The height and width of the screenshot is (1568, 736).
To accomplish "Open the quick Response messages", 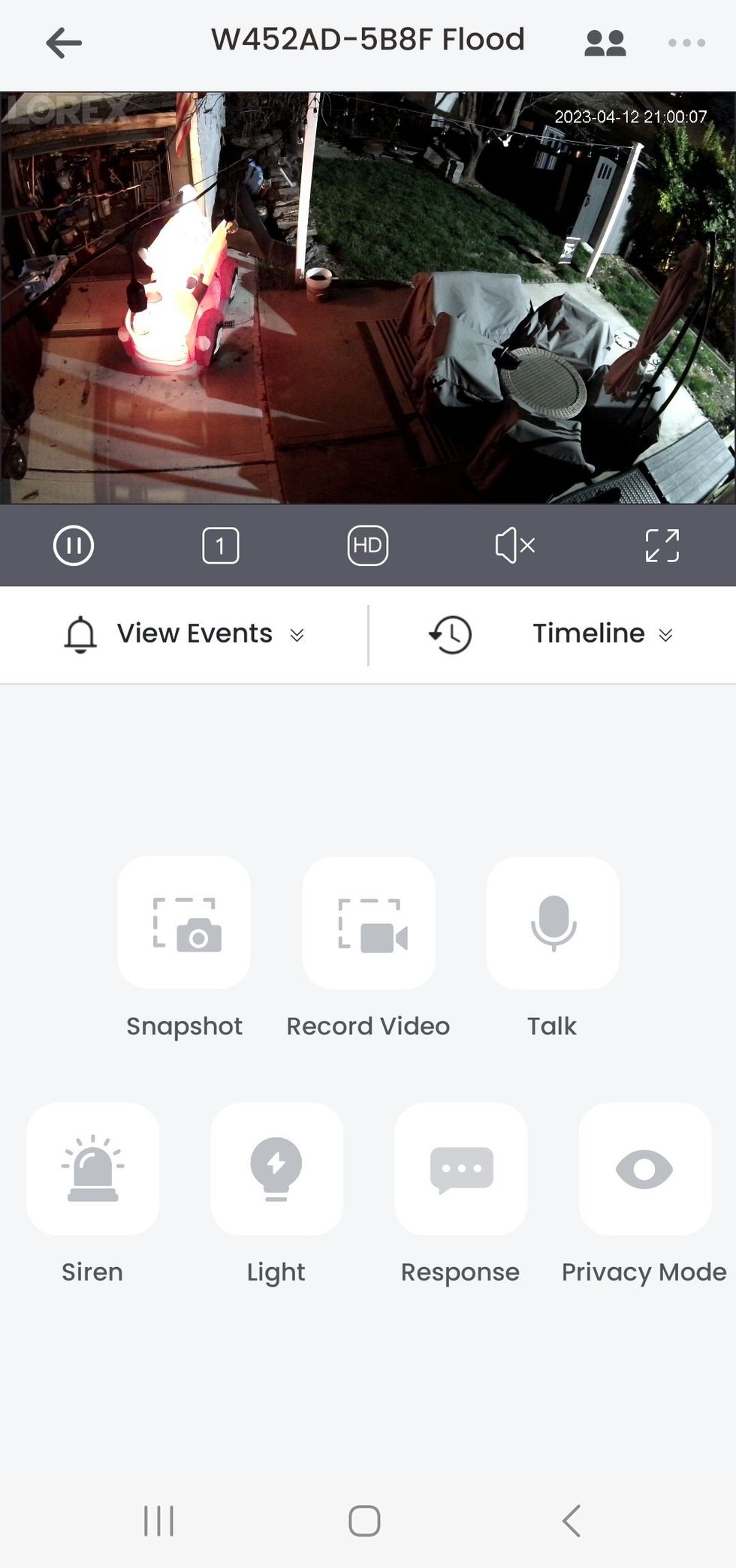I will pyautogui.click(x=460, y=1169).
